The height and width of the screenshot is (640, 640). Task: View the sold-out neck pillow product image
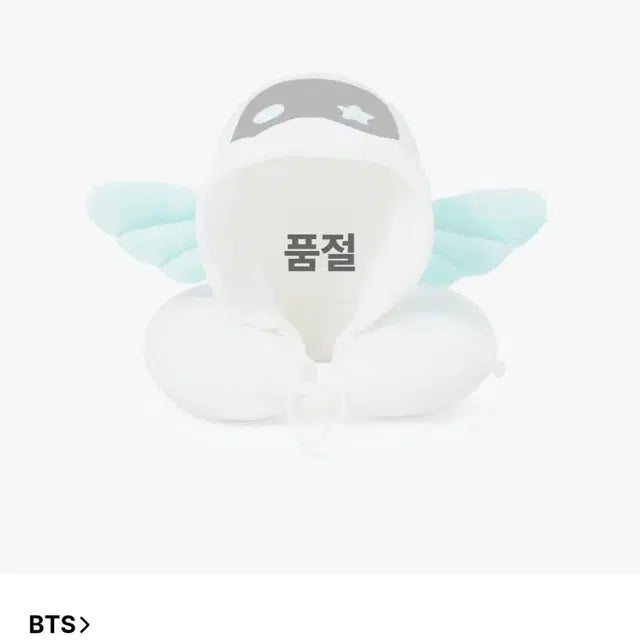(x=318, y=280)
